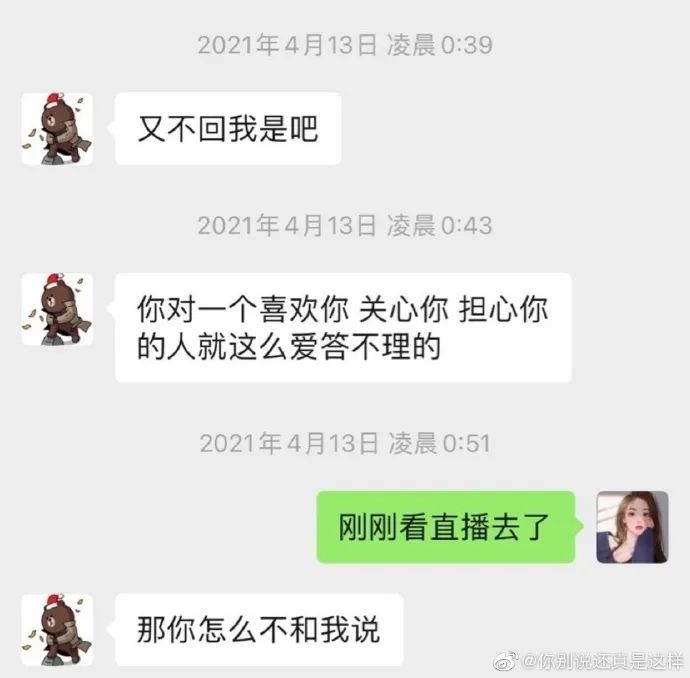Open bear avatar beside "又不回我是吧"
Screen dimensions: 690x678
pos(57,129)
